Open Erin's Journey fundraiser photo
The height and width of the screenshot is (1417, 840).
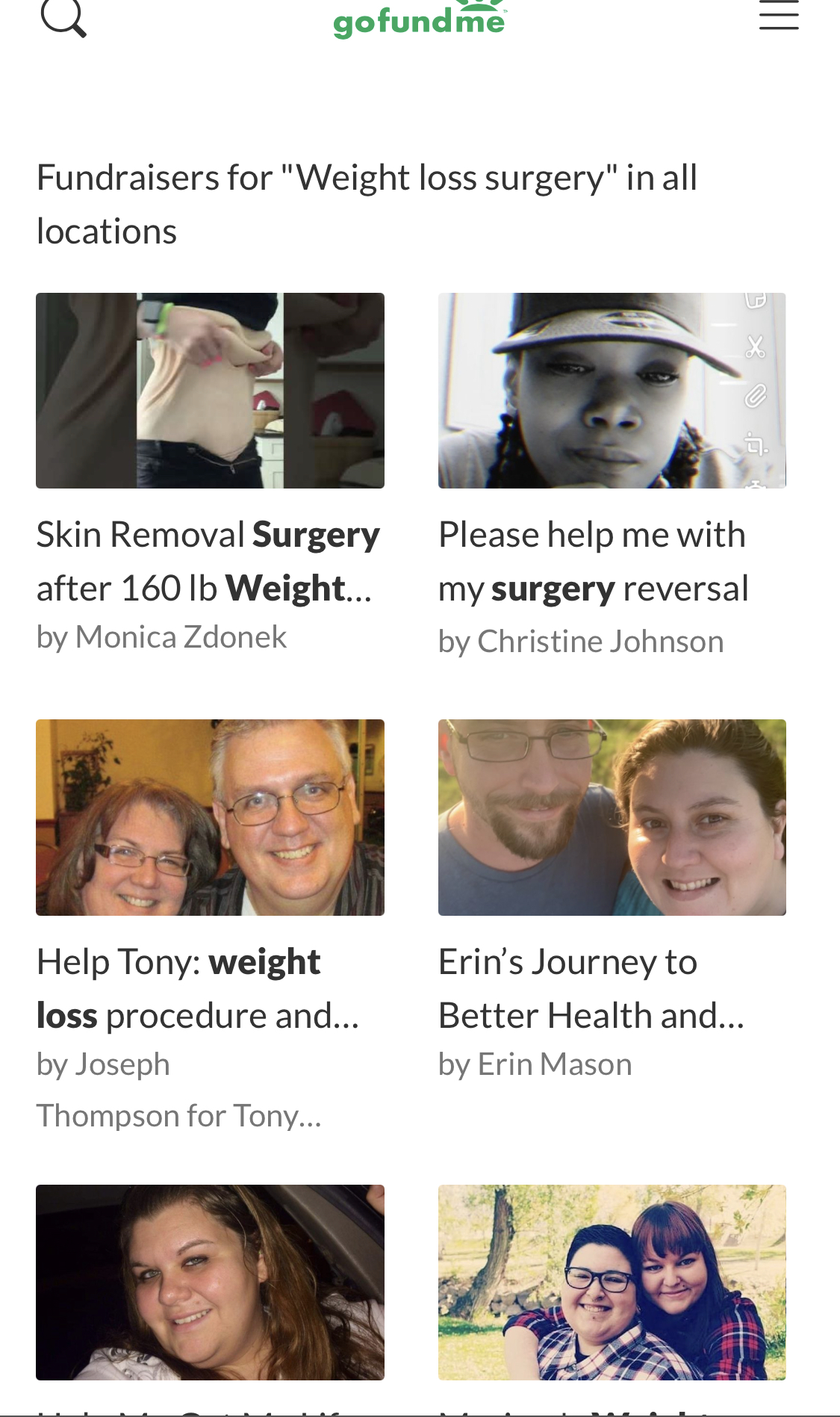tap(612, 817)
